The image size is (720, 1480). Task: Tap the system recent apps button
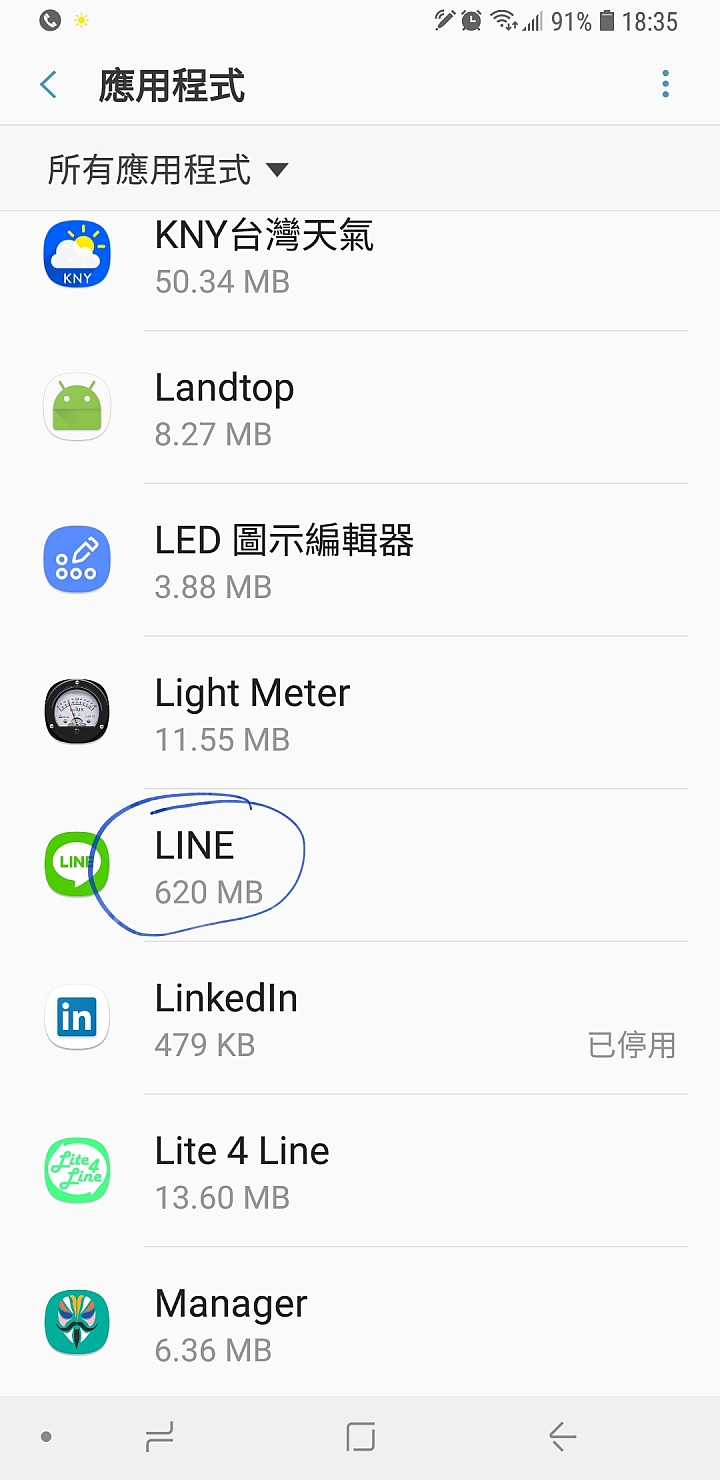pos(160,1438)
